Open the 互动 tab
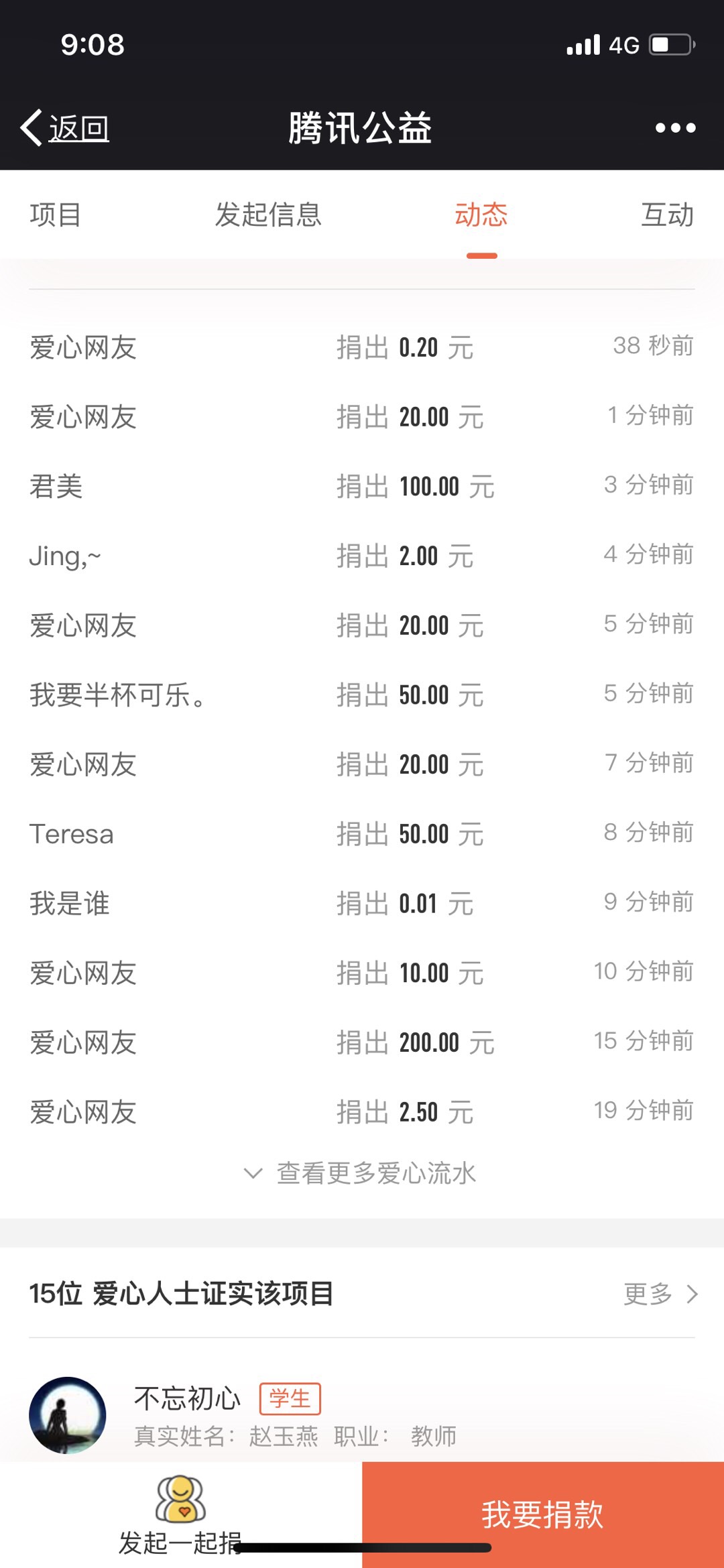The height and width of the screenshot is (1568, 724). [667, 215]
